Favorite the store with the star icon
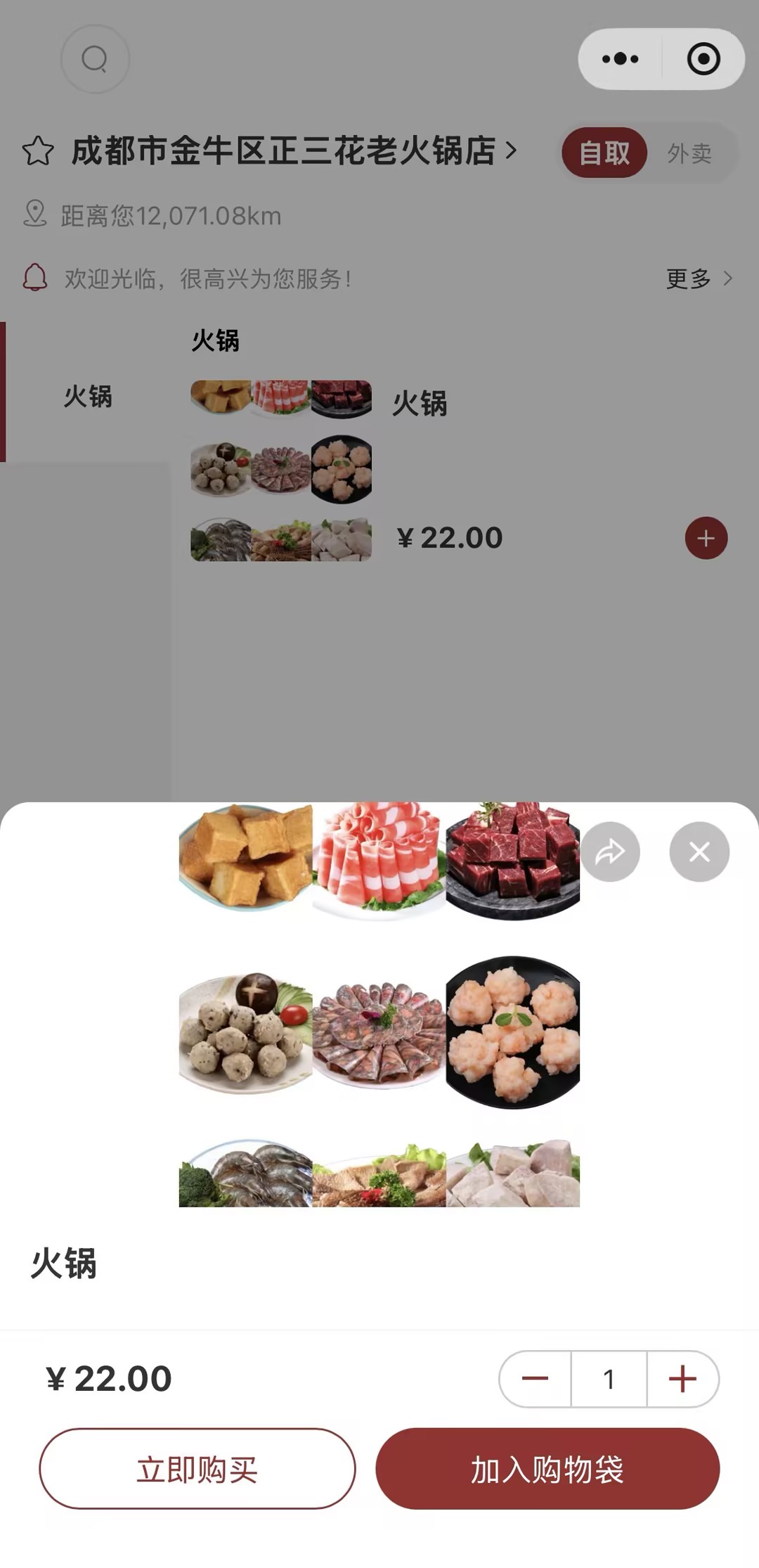This screenshot has width=759, height=1568. click(38, 151)
